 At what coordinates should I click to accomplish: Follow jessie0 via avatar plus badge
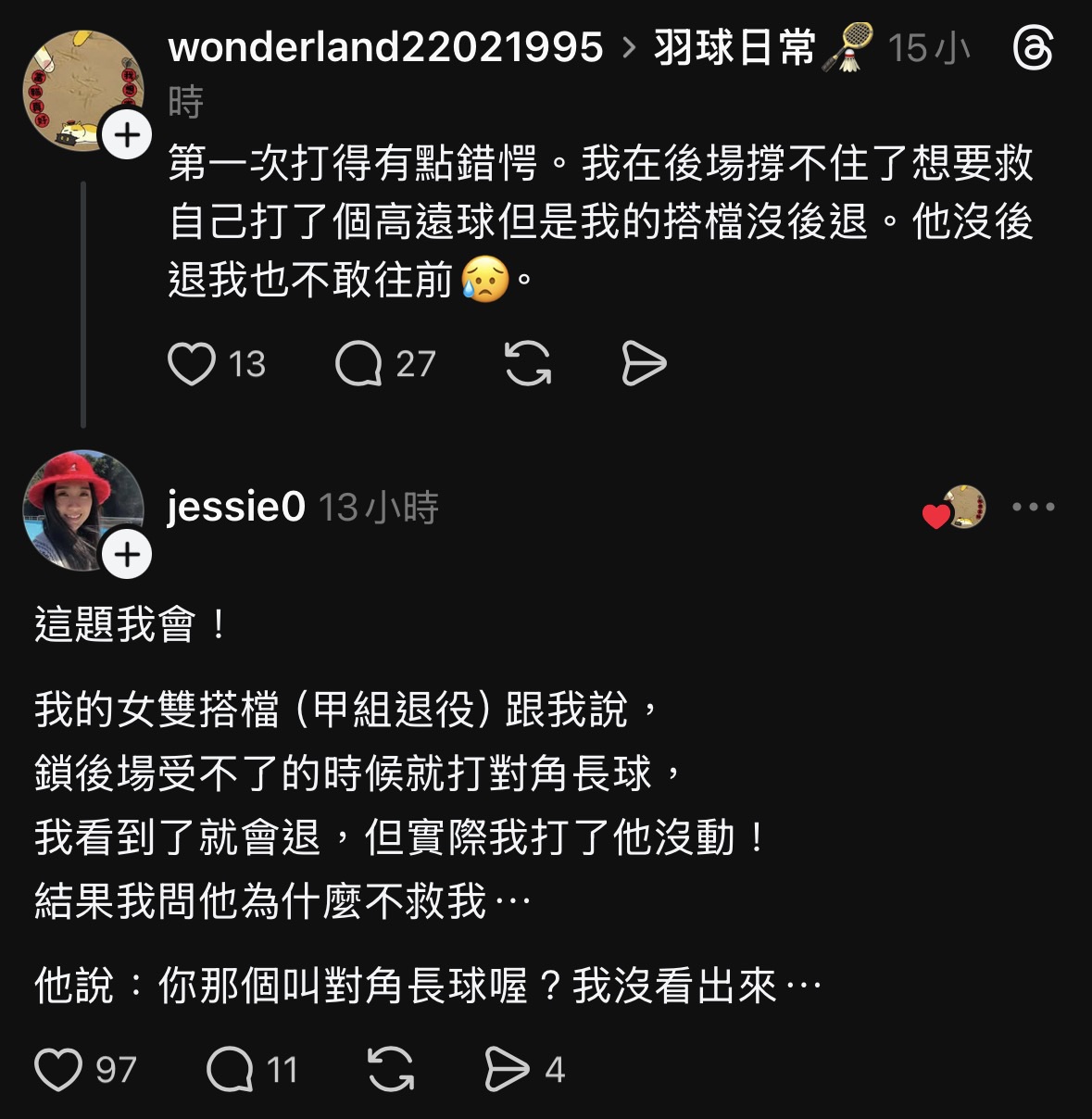coord(127,555)
